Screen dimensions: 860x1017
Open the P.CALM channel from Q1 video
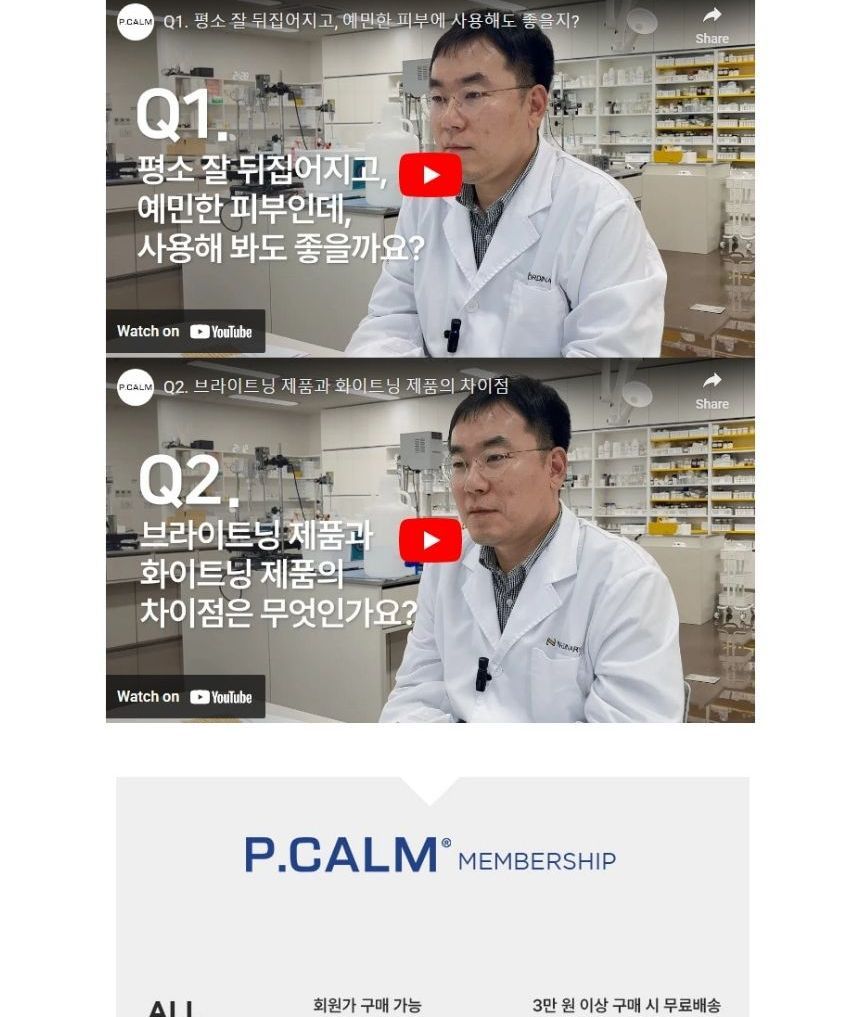[135, 22]
